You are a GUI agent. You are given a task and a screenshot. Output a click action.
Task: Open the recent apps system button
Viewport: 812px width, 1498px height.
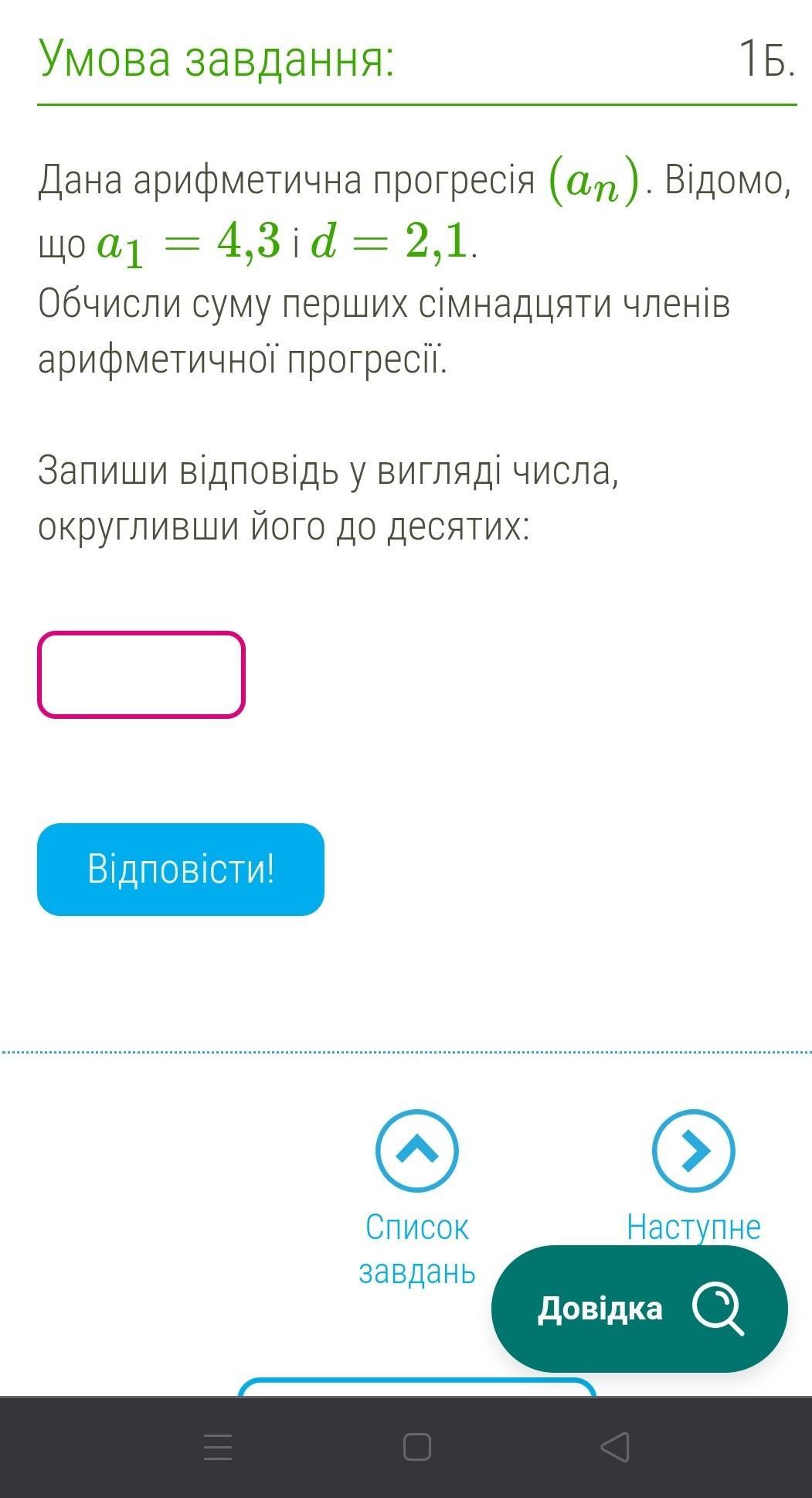coord(218,1447)
